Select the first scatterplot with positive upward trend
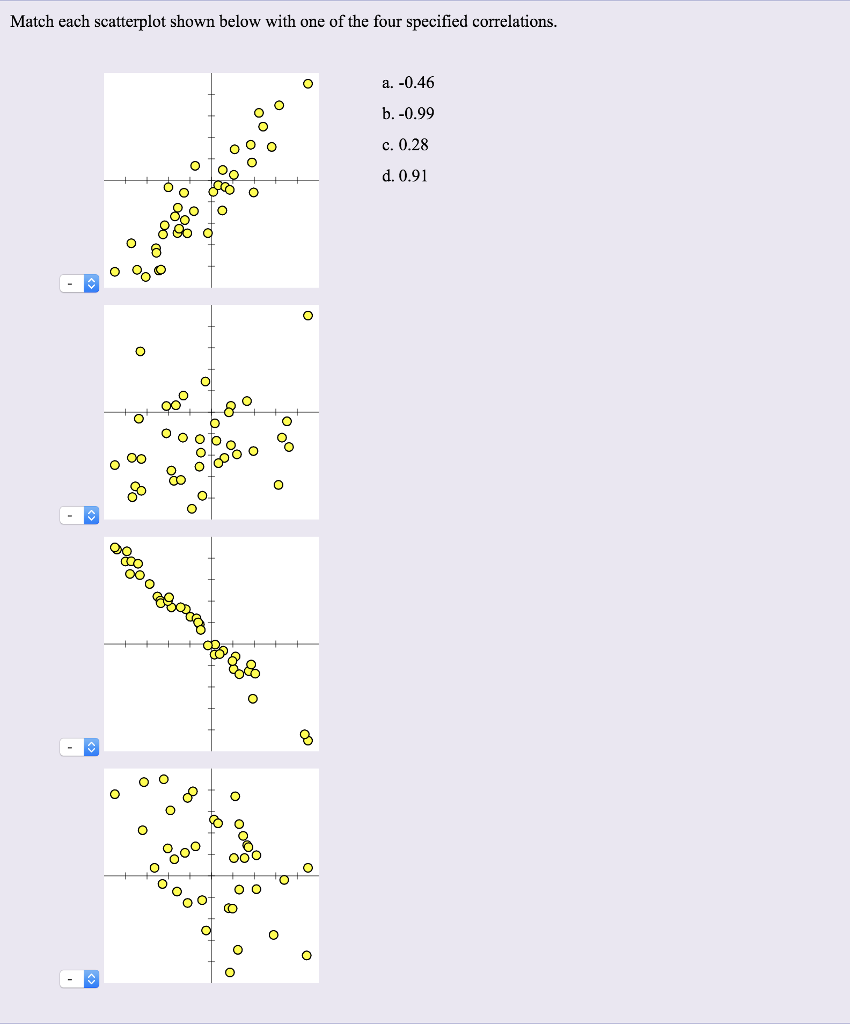850x1024 pixels. [210, 182]
